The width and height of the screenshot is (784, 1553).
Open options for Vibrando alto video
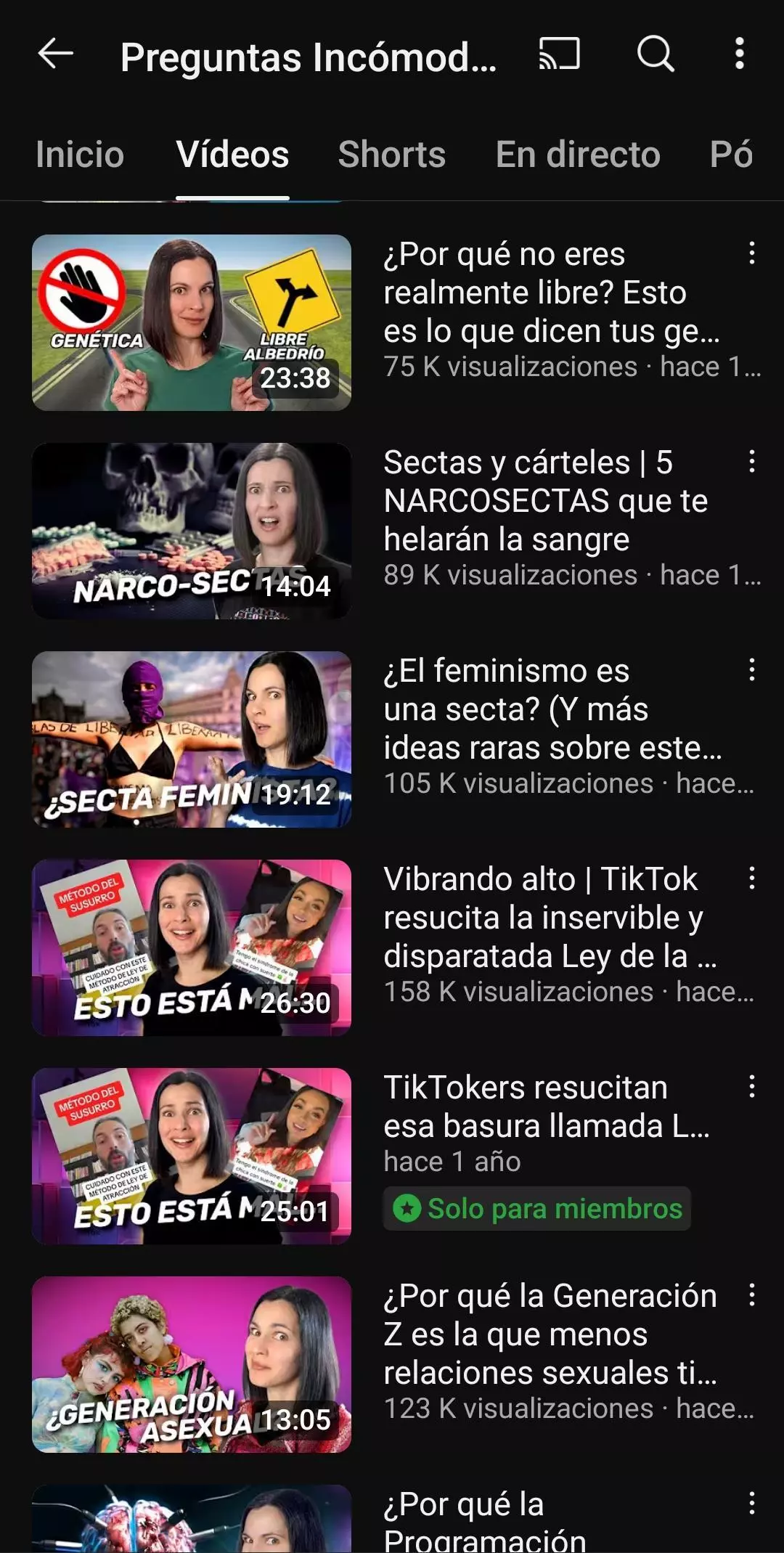[752, 879]
